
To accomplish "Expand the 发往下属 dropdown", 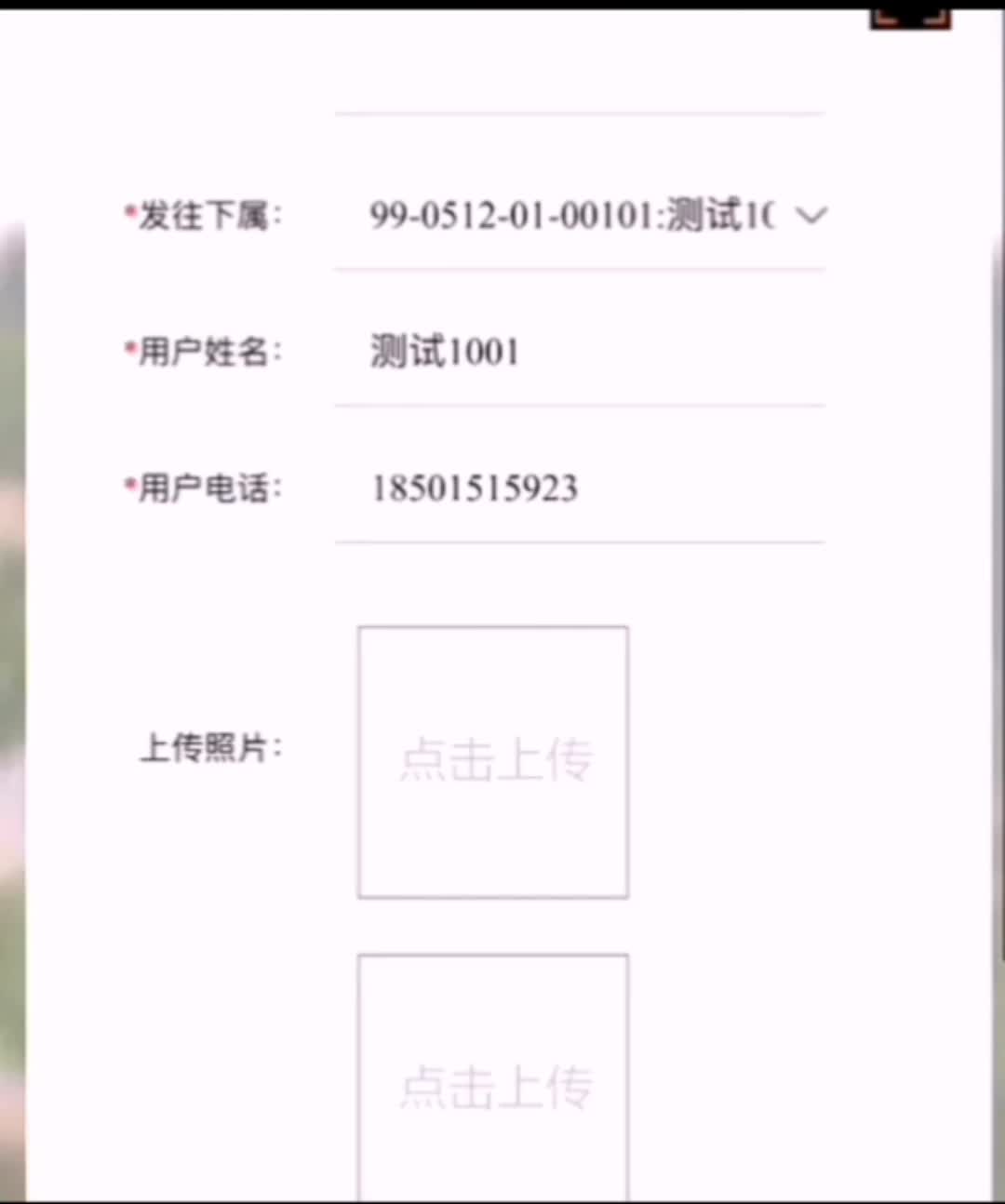I will point(811,216).
